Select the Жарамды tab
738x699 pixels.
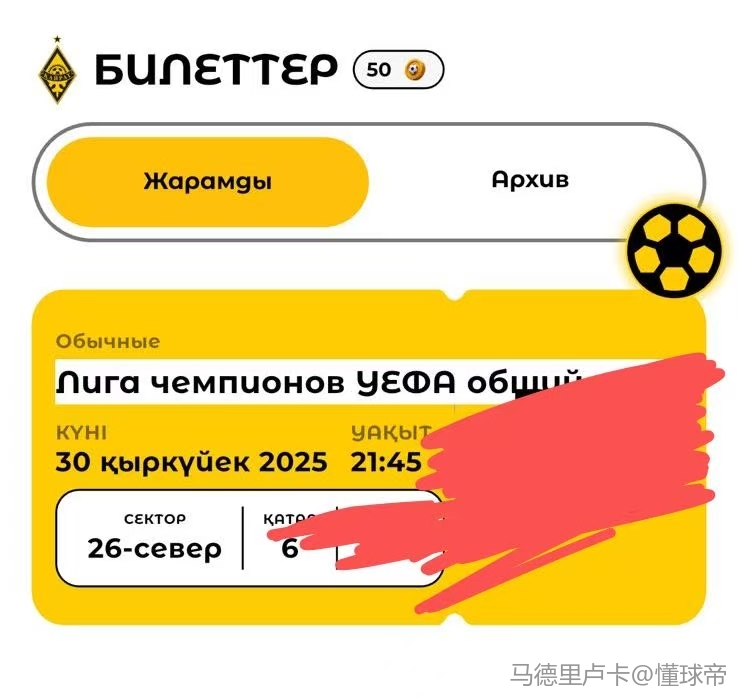(x=208, y=182)
